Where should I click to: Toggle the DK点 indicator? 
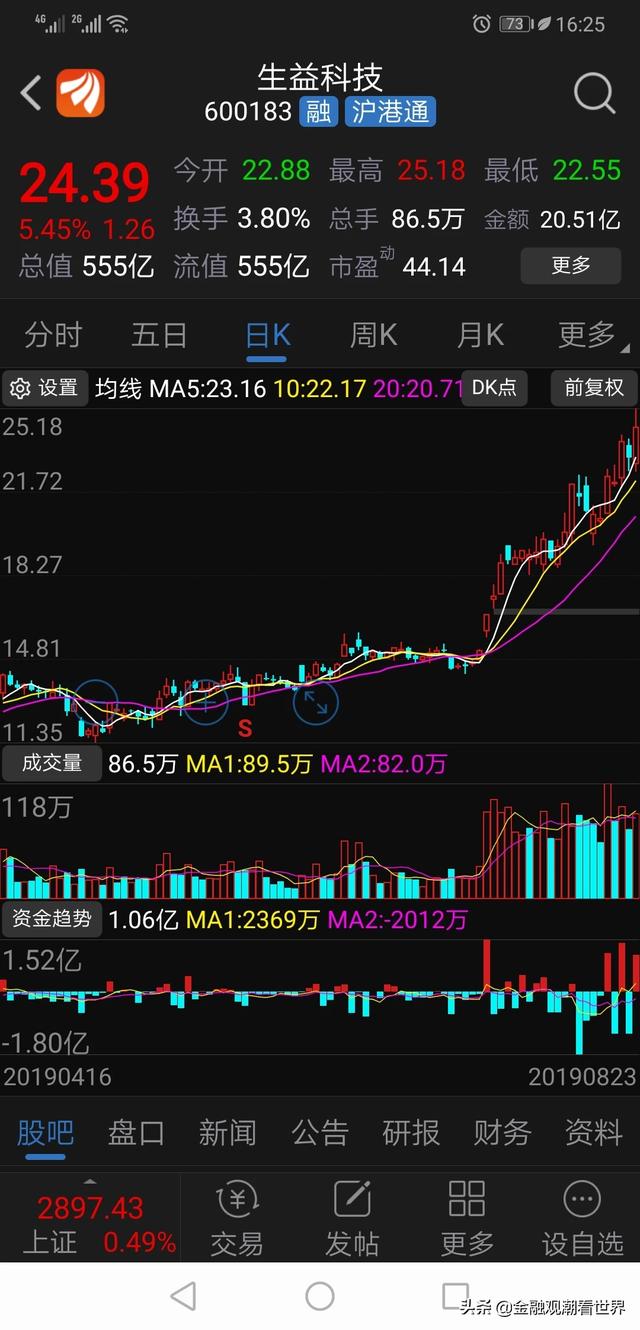click(x=494, y=388)
